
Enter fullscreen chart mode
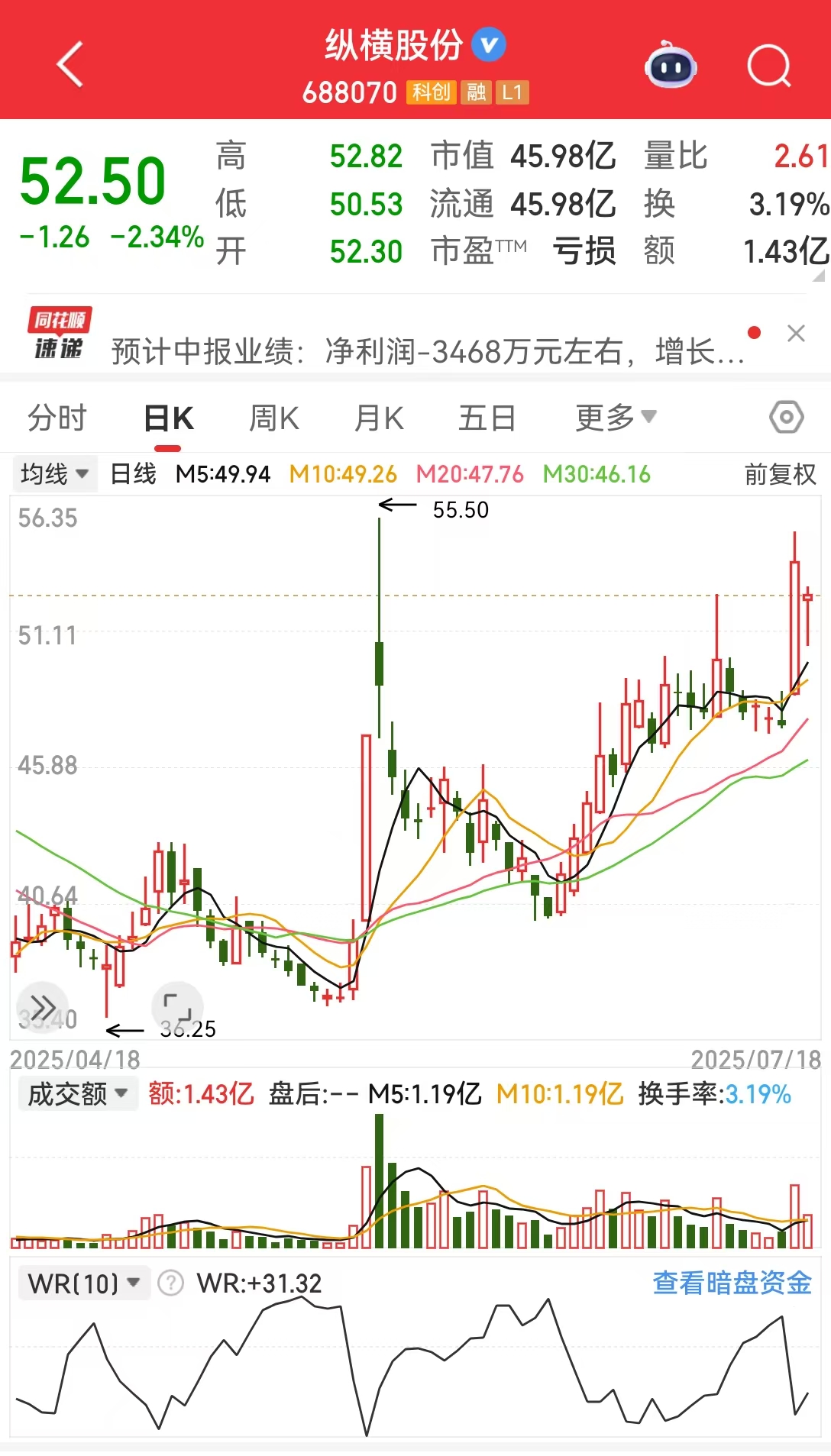[x=177, y=1007]
